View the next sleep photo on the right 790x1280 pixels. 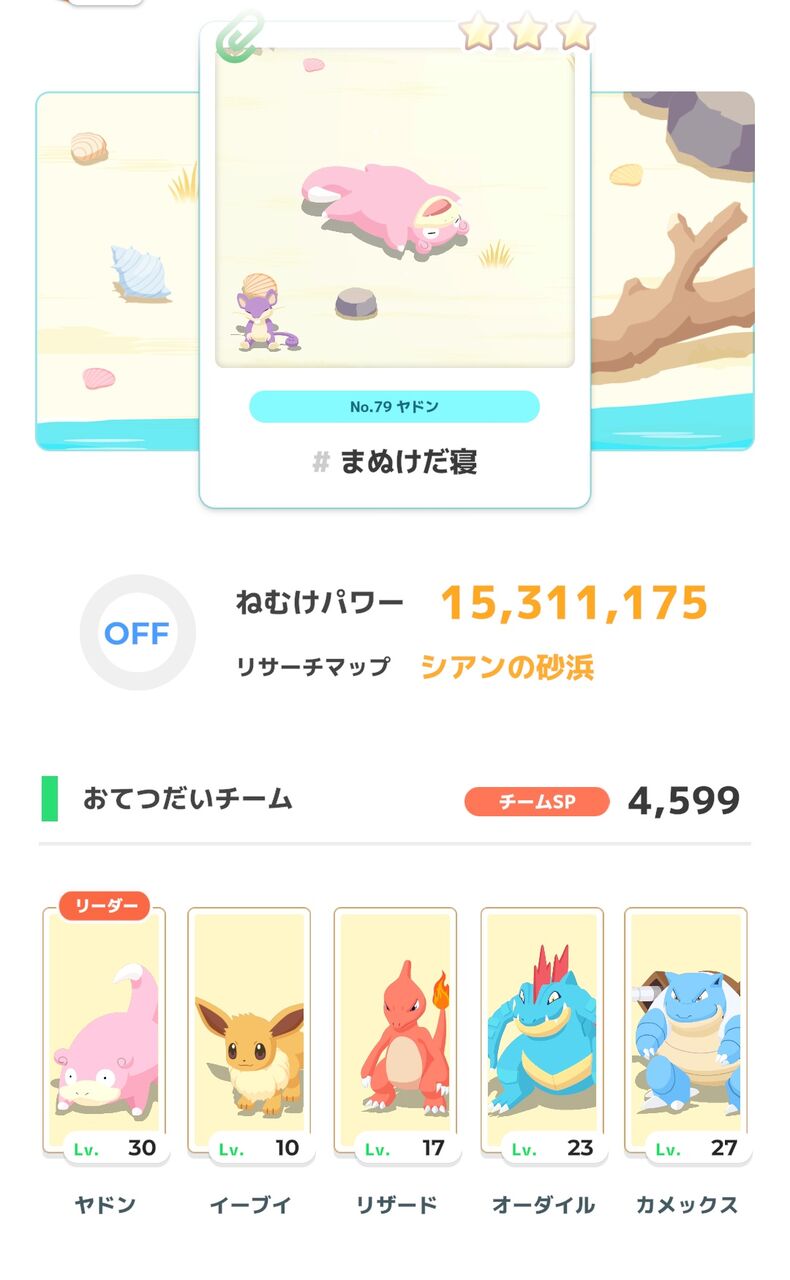click(x=673, y=271)
